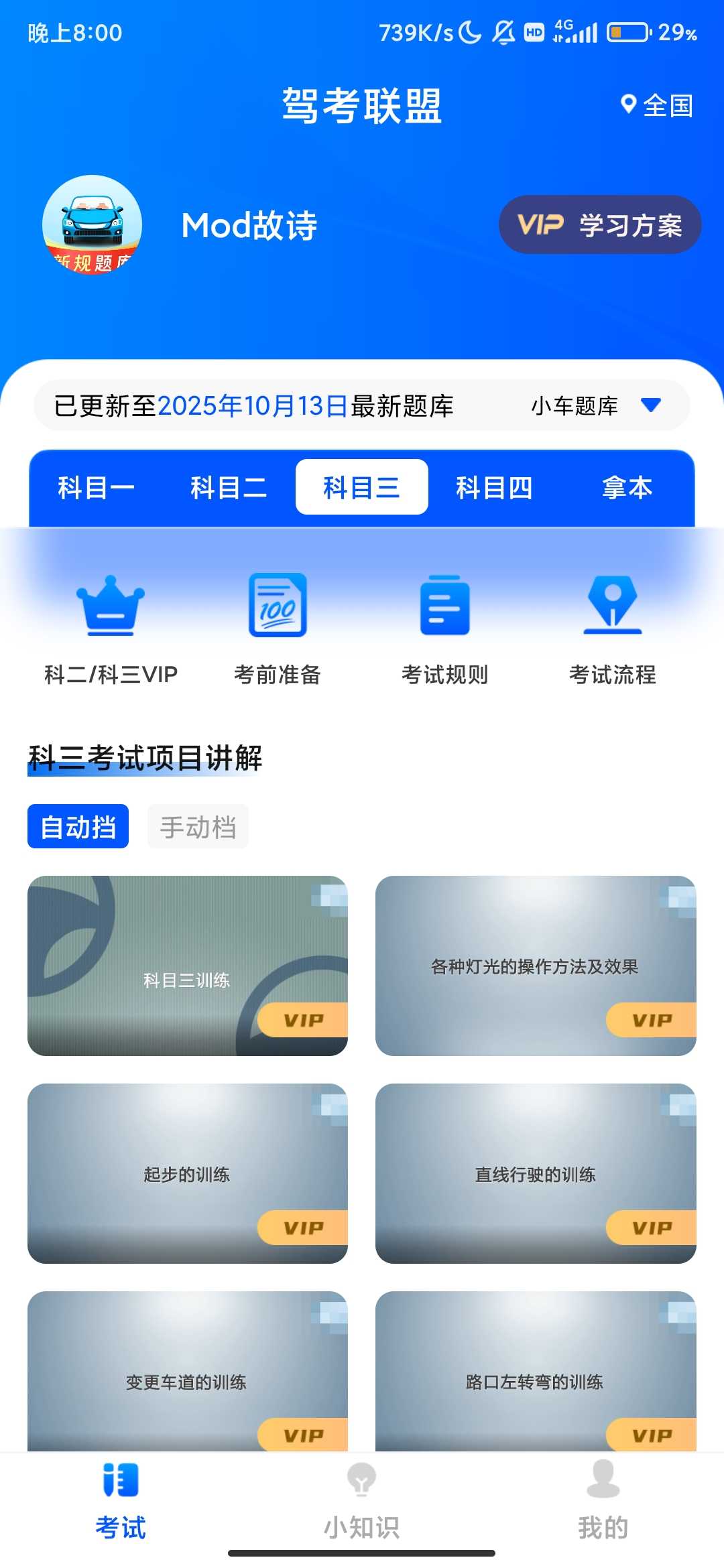Switch to the 科目四 tab
The width and height of the screenshot is (724, 1568).
click(x=494, y=487)
